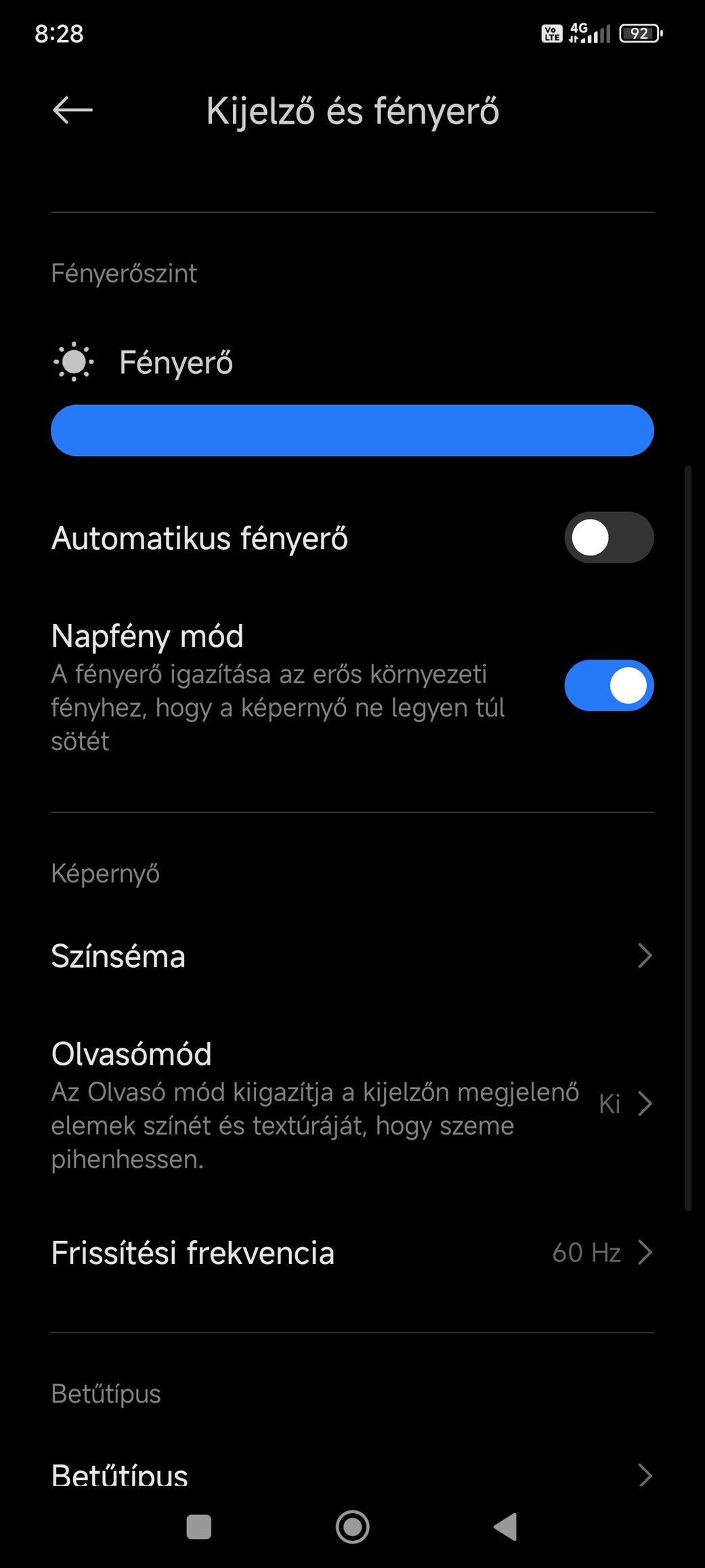Enable the Automatikus fényerő switch
The width and height of the screenshot is (705, 1568).
[x=609, y=538]
